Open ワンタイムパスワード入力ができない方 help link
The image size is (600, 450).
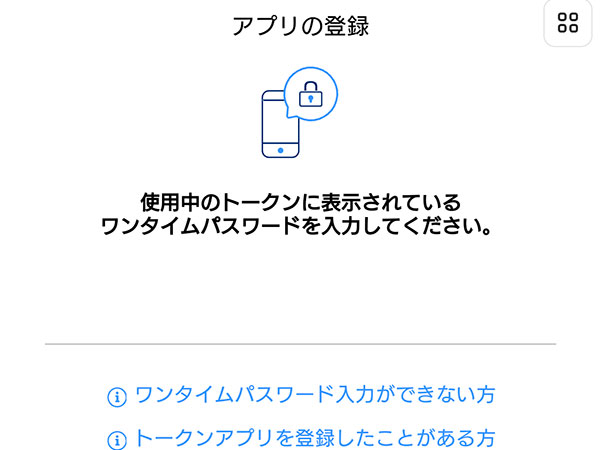[x=301, y=395]
